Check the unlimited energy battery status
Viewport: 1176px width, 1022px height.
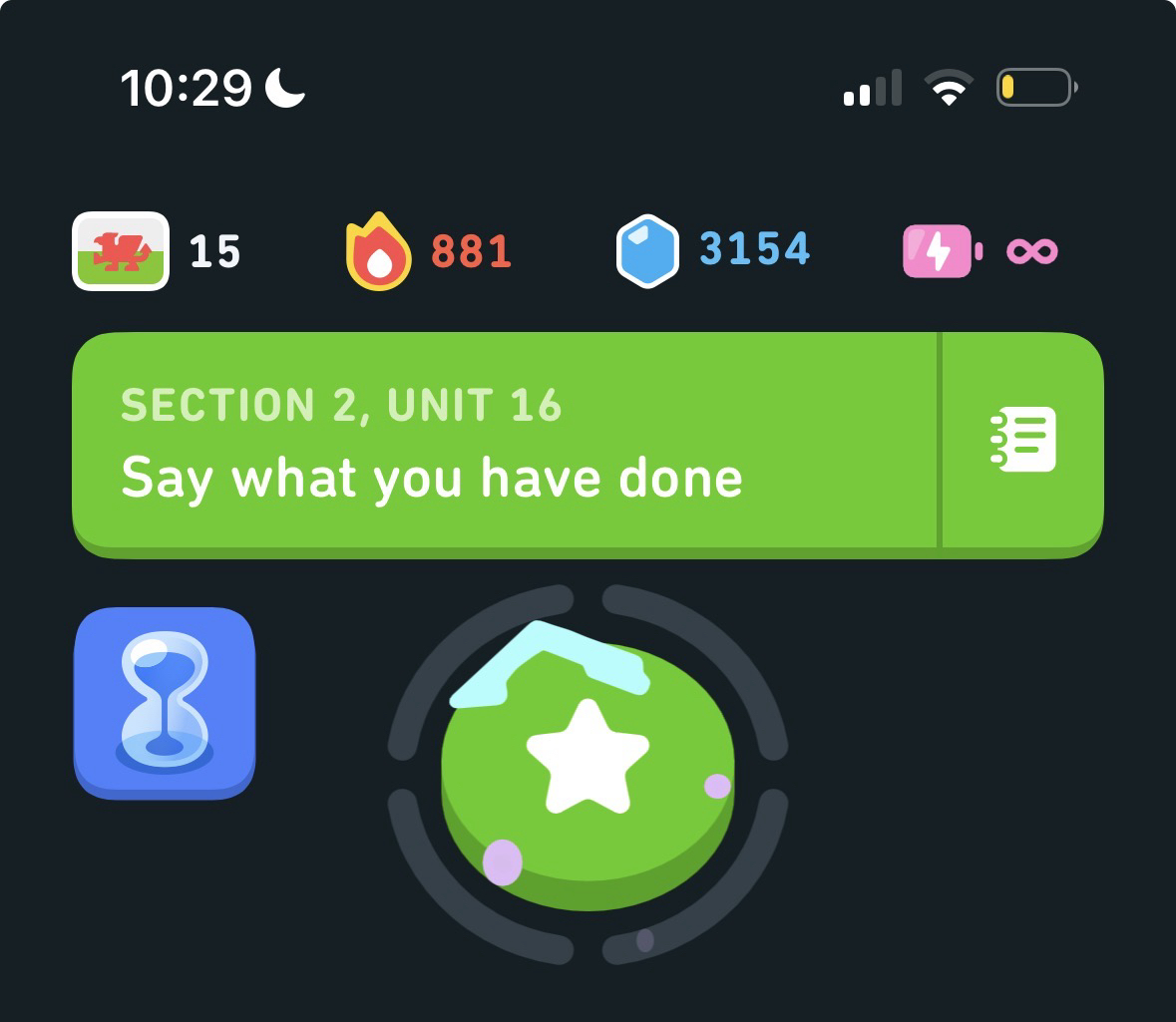coord(980,251)
